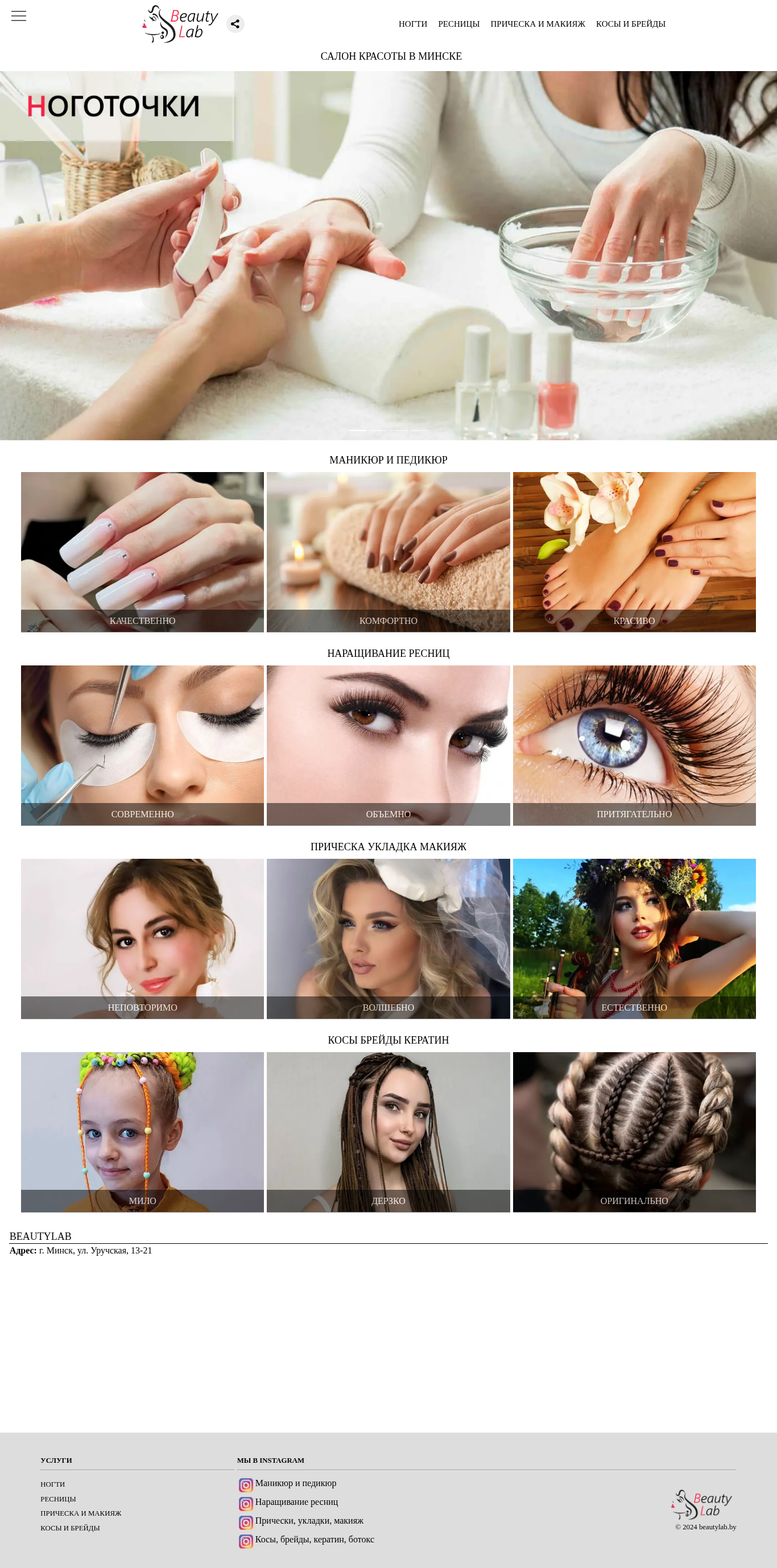777x1568 pixels.
Task: Go to РЕСНИЦЫ in the top menu
Action: tap(458, 24)
